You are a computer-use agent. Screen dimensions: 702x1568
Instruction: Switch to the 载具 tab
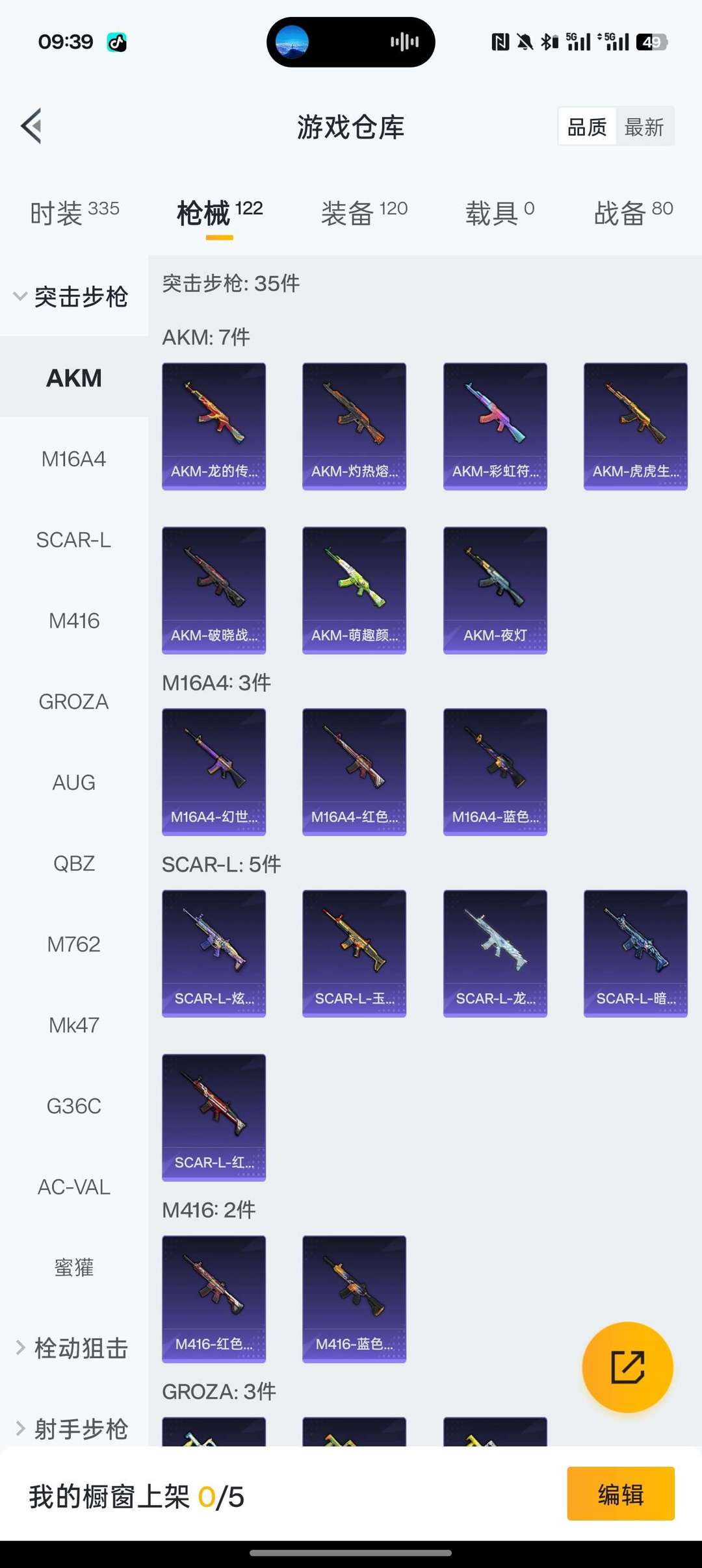(x=499, y=212)
